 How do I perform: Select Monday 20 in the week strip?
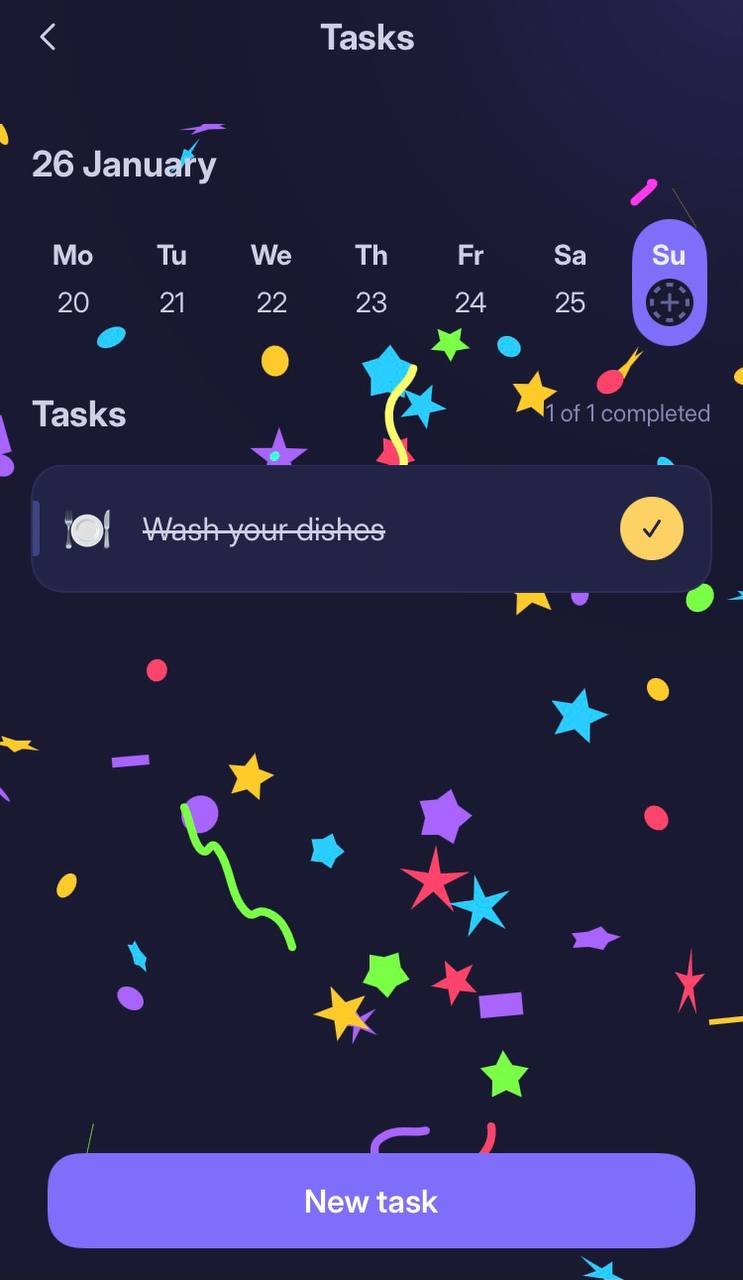pyautogui.click(x=73, y=279)
